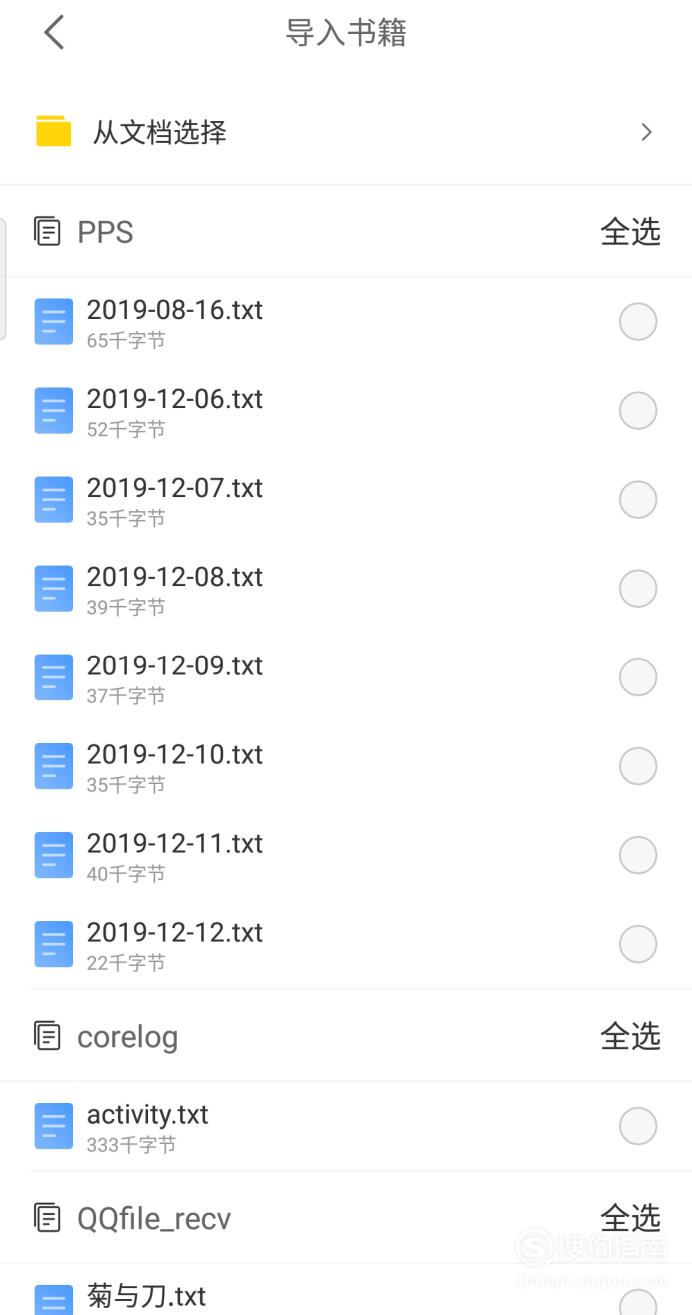This screenshot has height=1315, width=692.
Task: Check 2019-12-11.txt in the list
Action: coord(638,856)
